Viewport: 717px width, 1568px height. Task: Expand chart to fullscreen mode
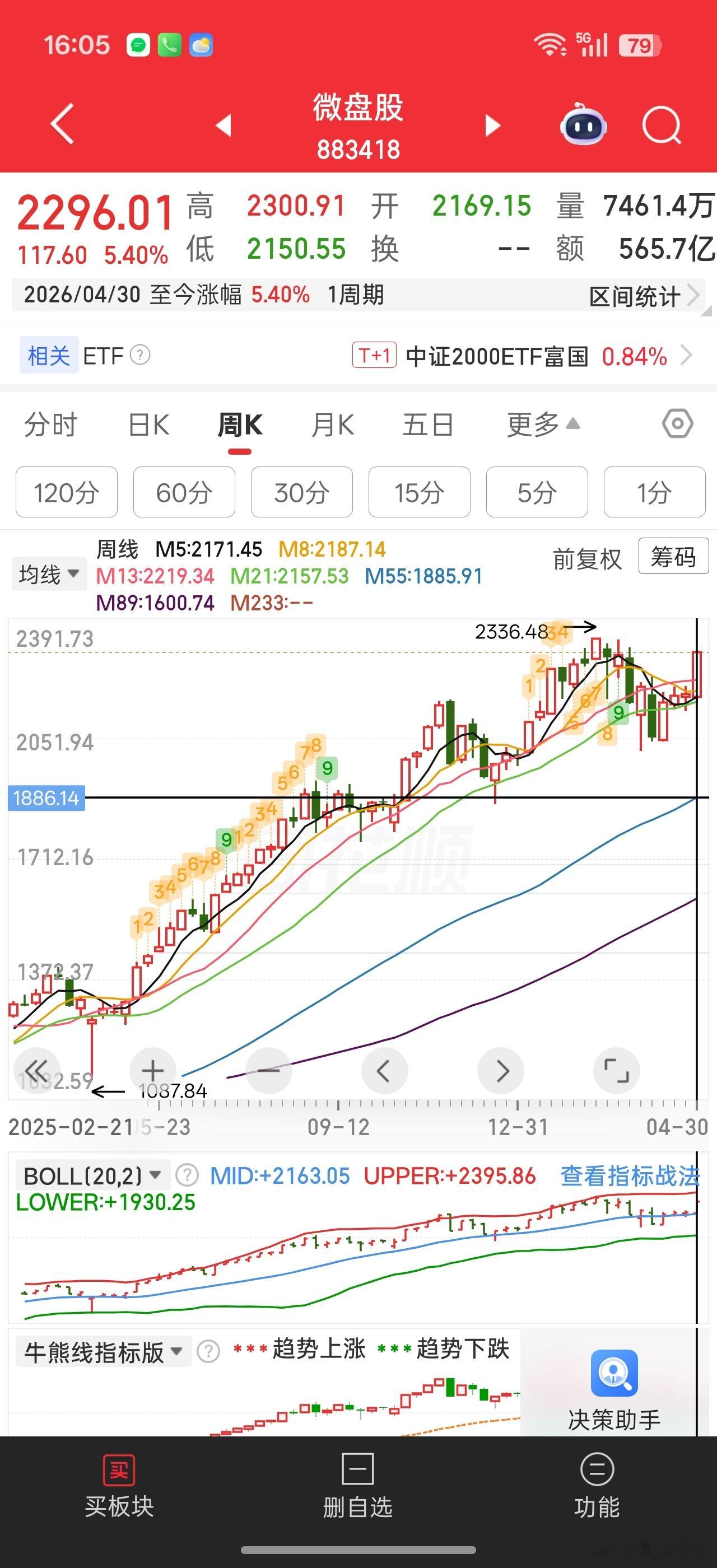(616, 1070)
